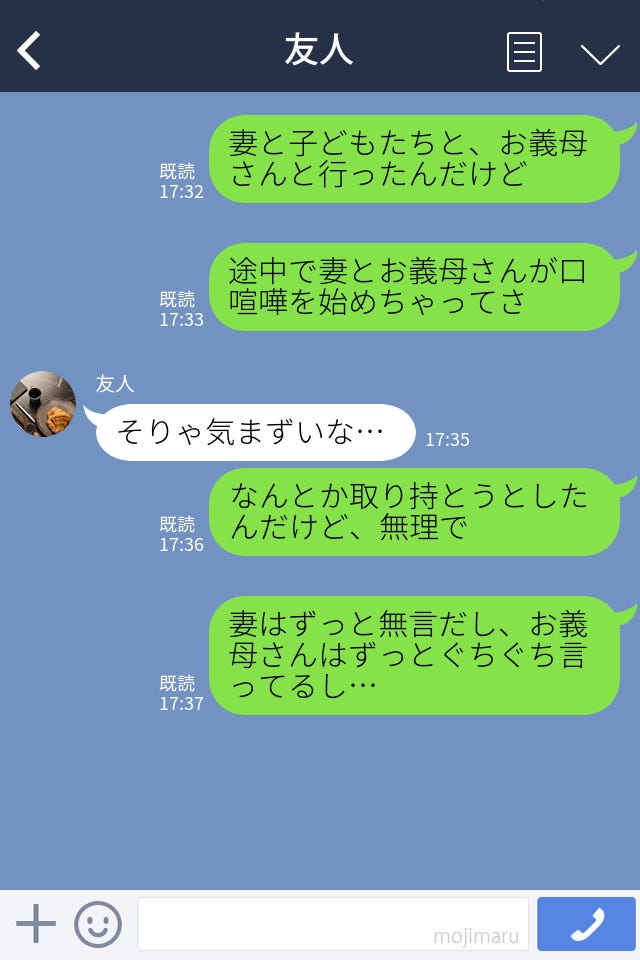Go back from the 友人 chat
This screenshot has height=960, width=640.
[29, 51]
